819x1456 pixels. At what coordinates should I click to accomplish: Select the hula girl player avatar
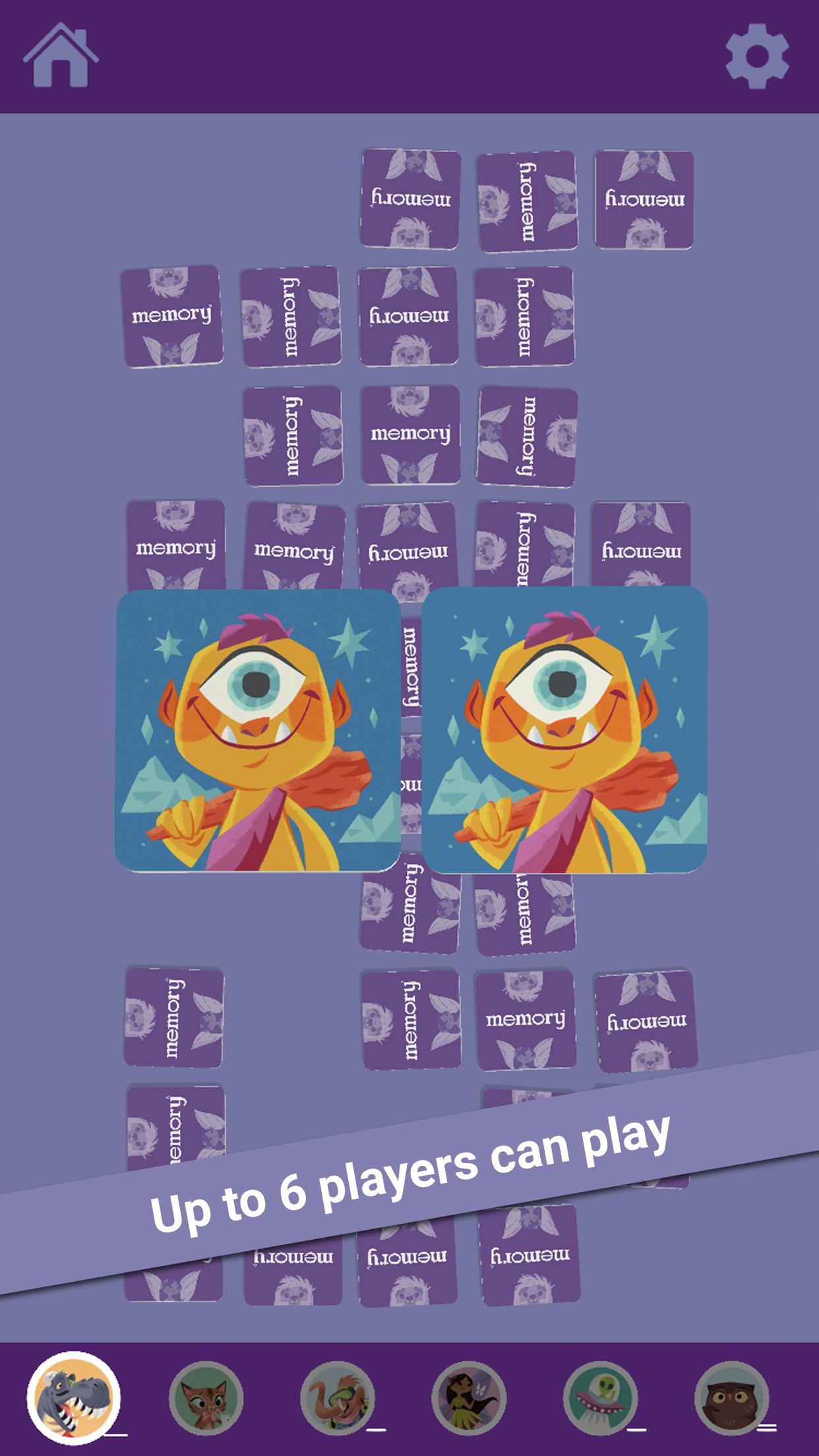[x=469, y=1398]
